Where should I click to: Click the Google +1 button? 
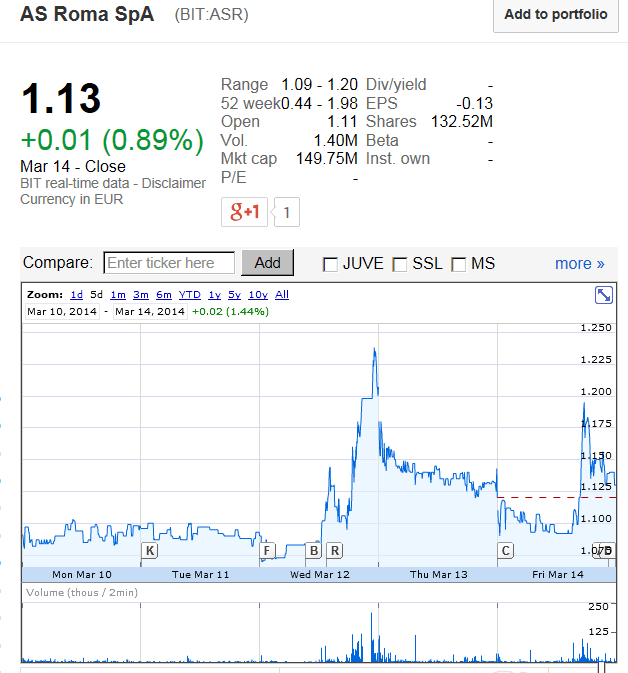click(x=244, y=212)
